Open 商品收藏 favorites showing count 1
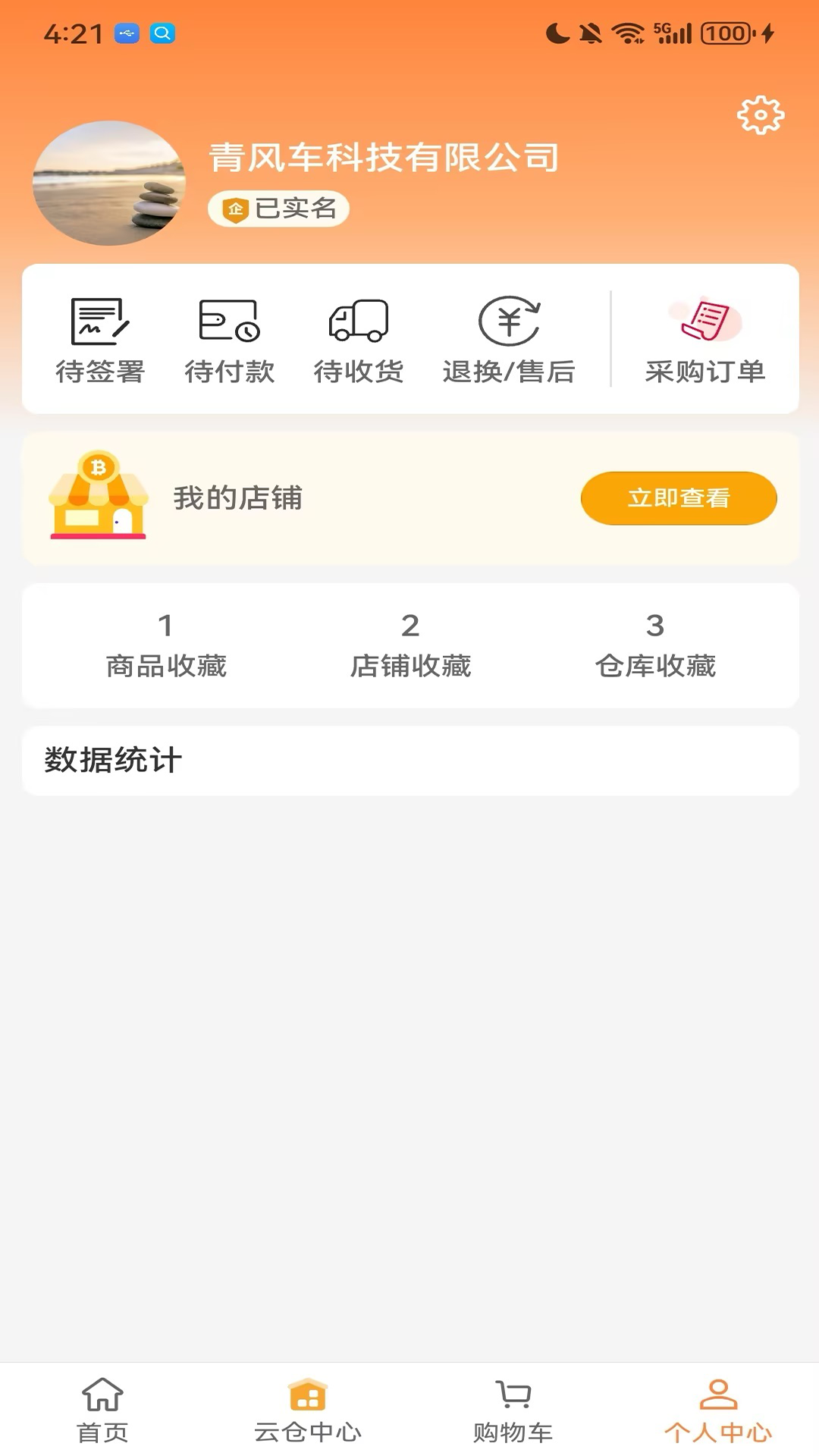This screenshot has height=1456, width=819. [166, 646]
